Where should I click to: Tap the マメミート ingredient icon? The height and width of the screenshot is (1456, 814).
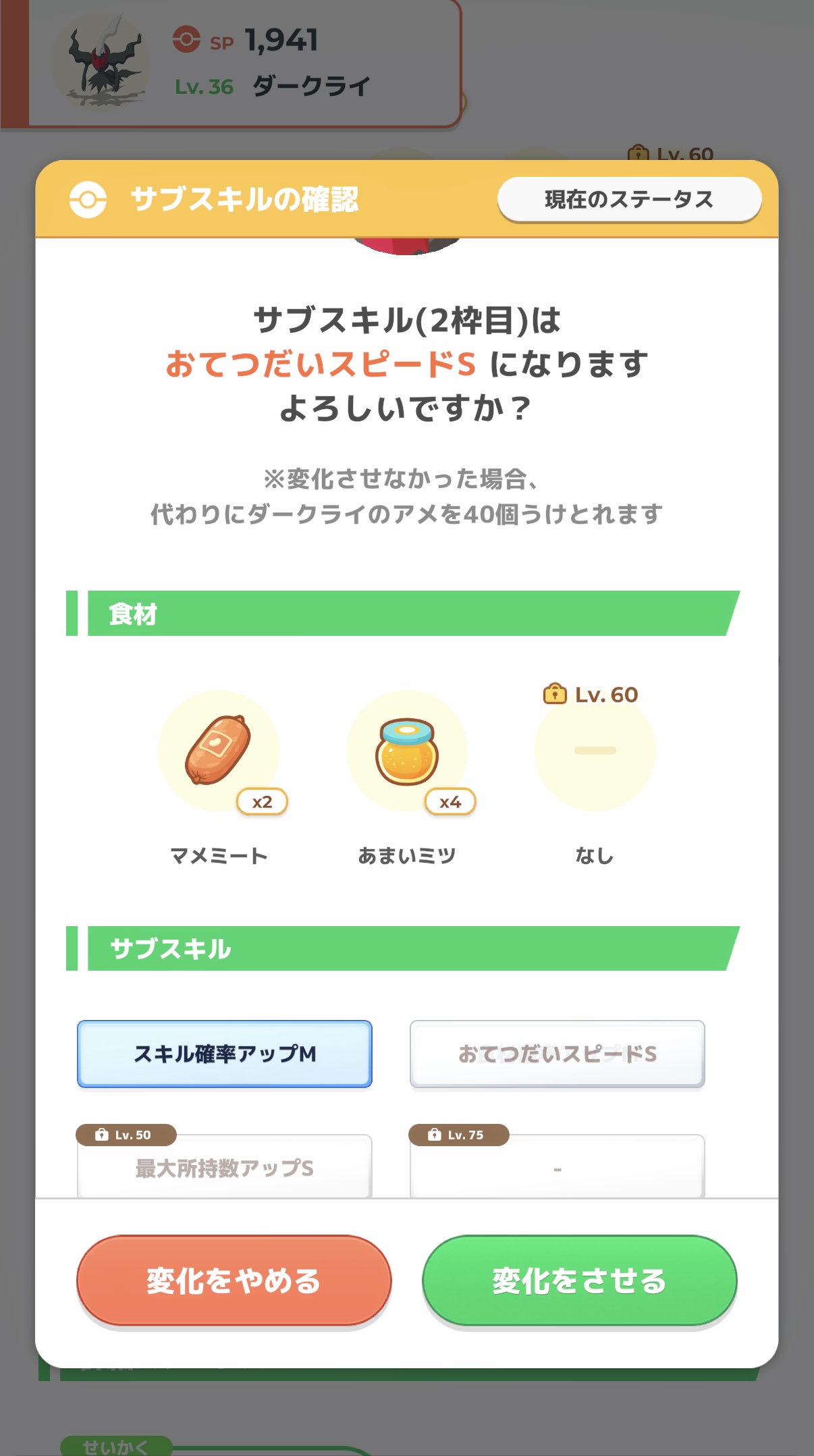click(219, 750)
